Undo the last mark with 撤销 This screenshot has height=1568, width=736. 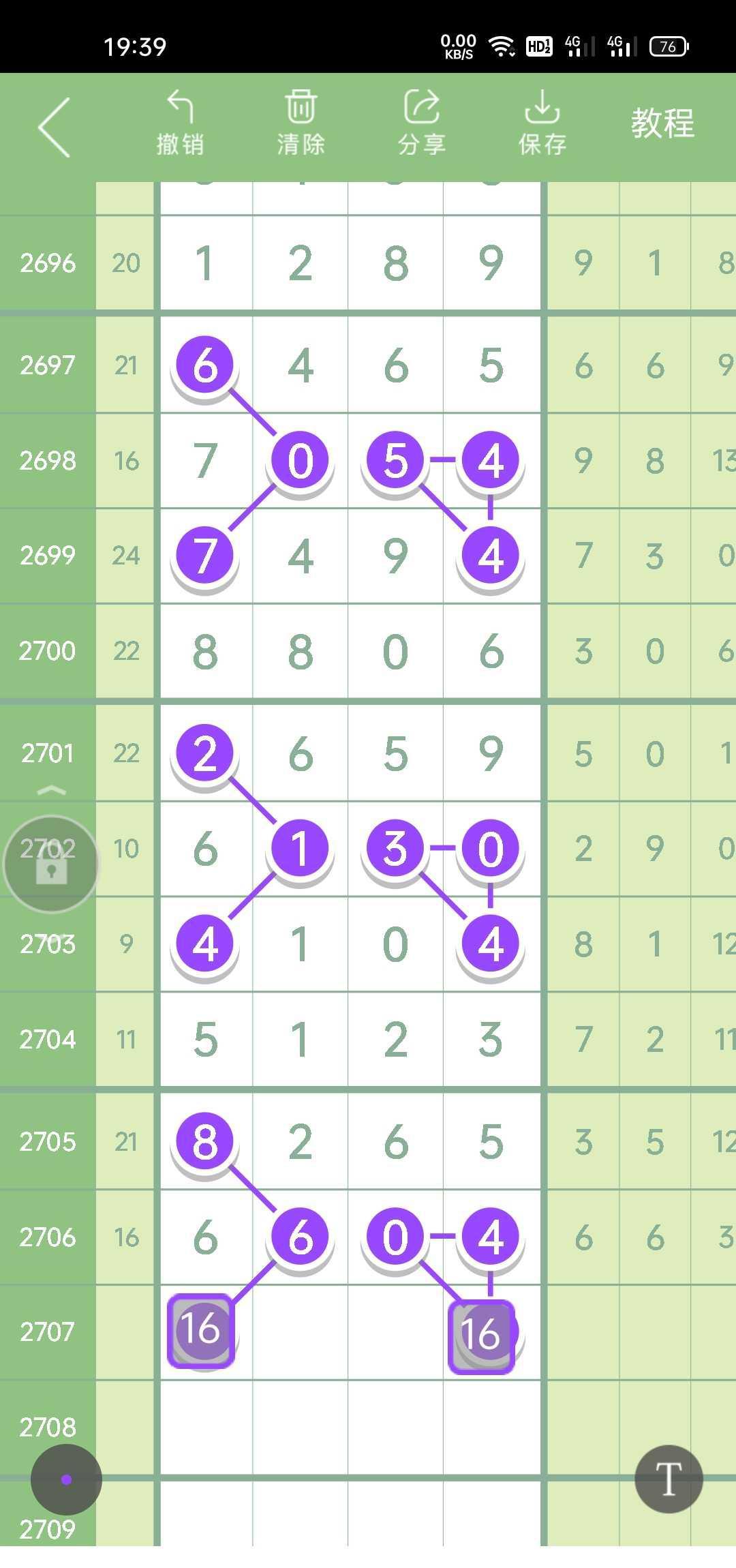180,123
